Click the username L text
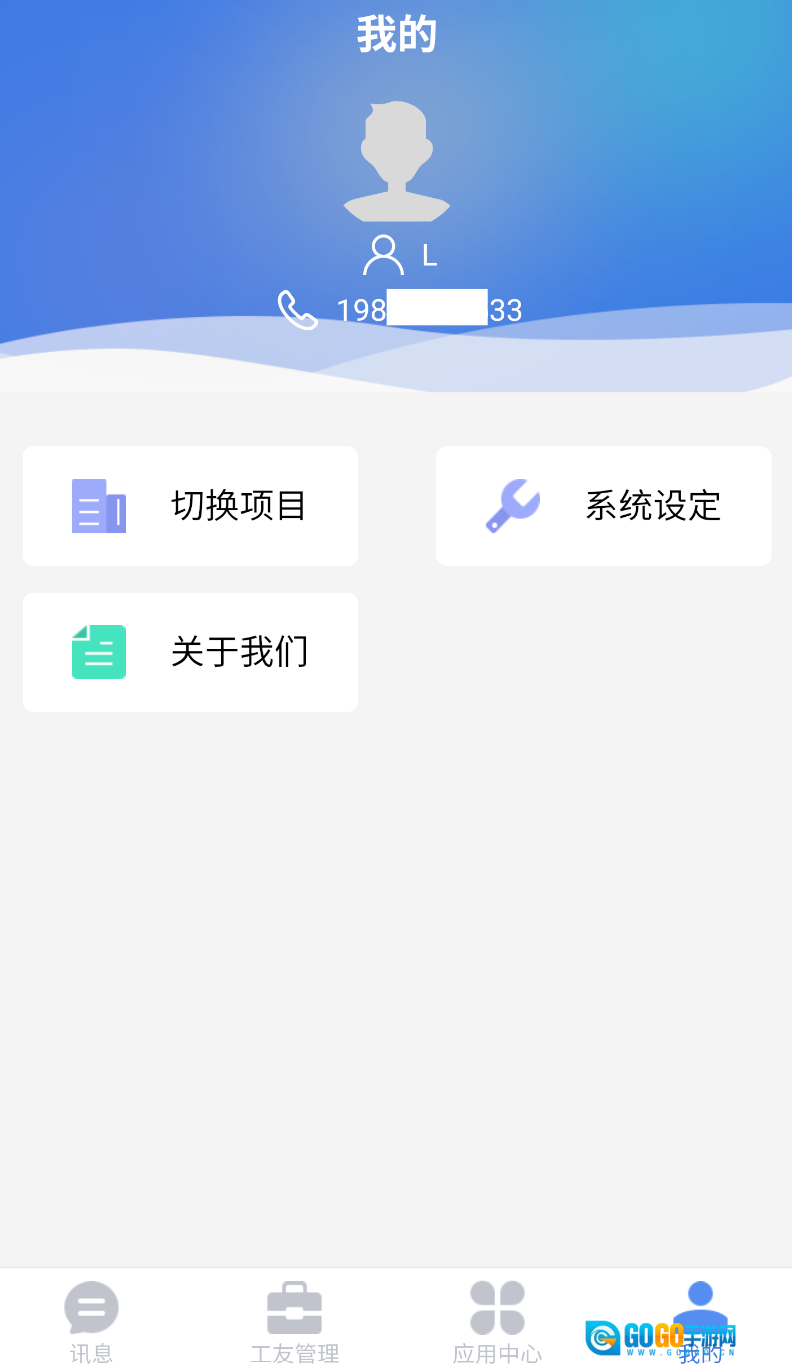 tap(428, 255)
